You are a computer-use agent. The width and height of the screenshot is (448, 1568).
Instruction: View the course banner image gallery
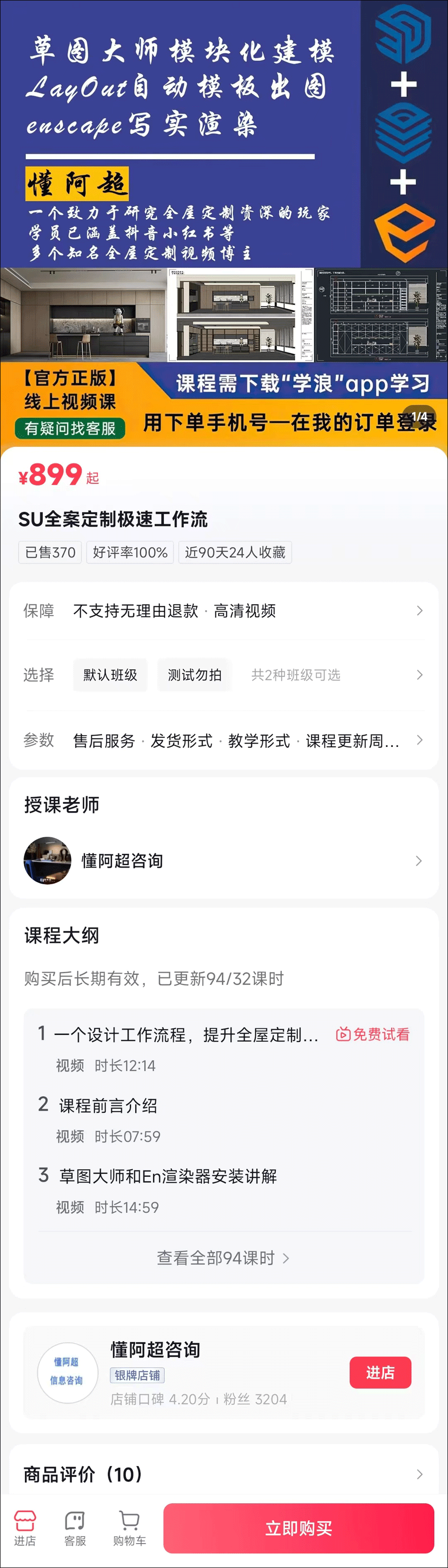pos(224,222)
